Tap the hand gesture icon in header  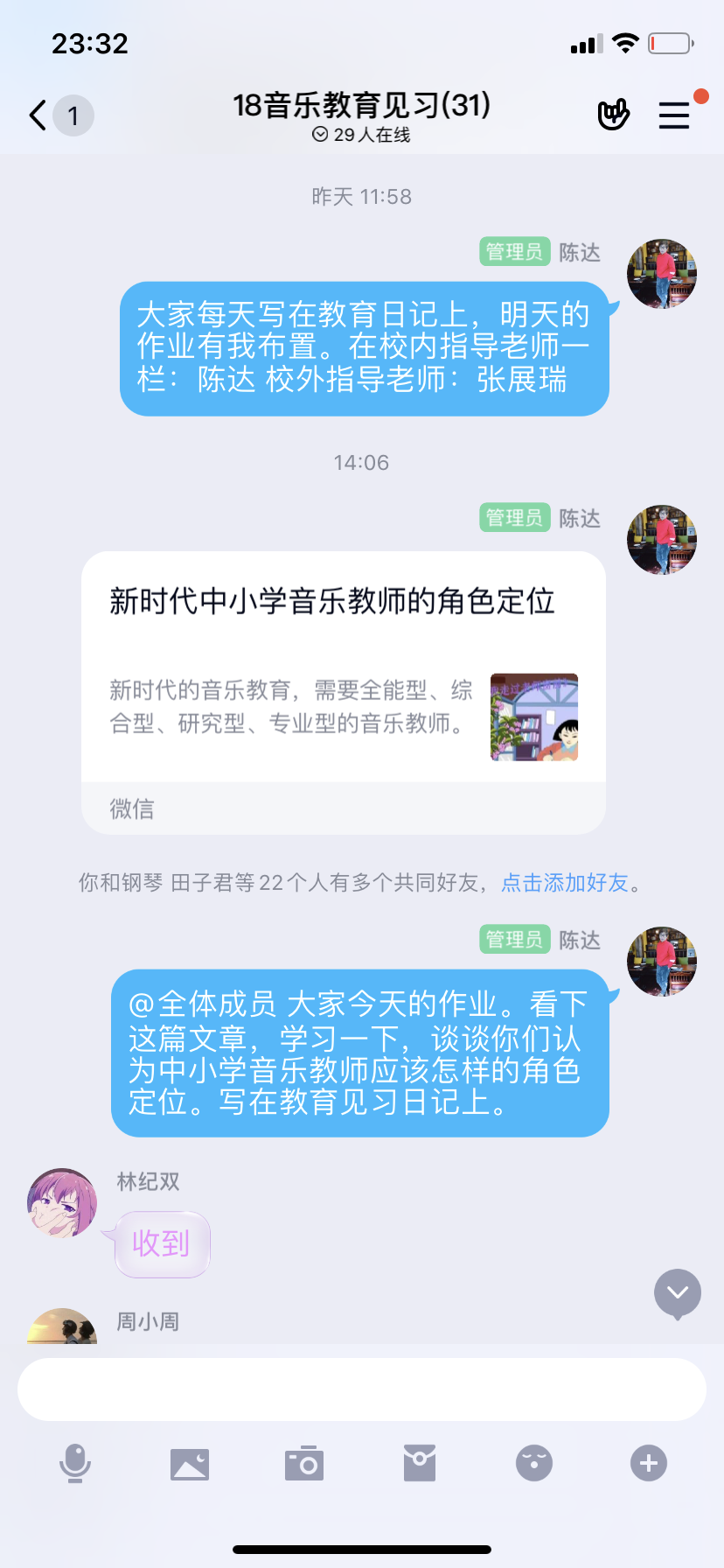click(x=613, y=115)
